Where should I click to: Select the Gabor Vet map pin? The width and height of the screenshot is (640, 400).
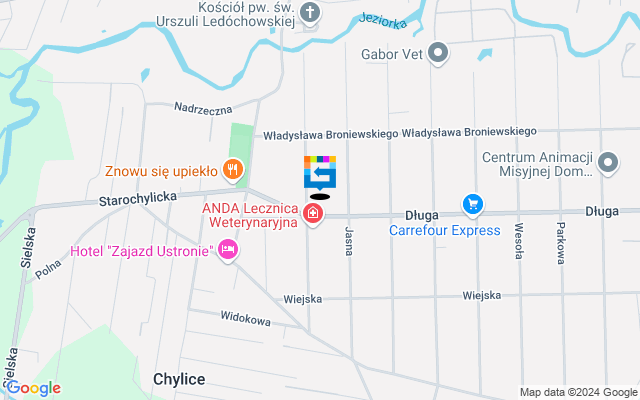[x=438, y=53]
